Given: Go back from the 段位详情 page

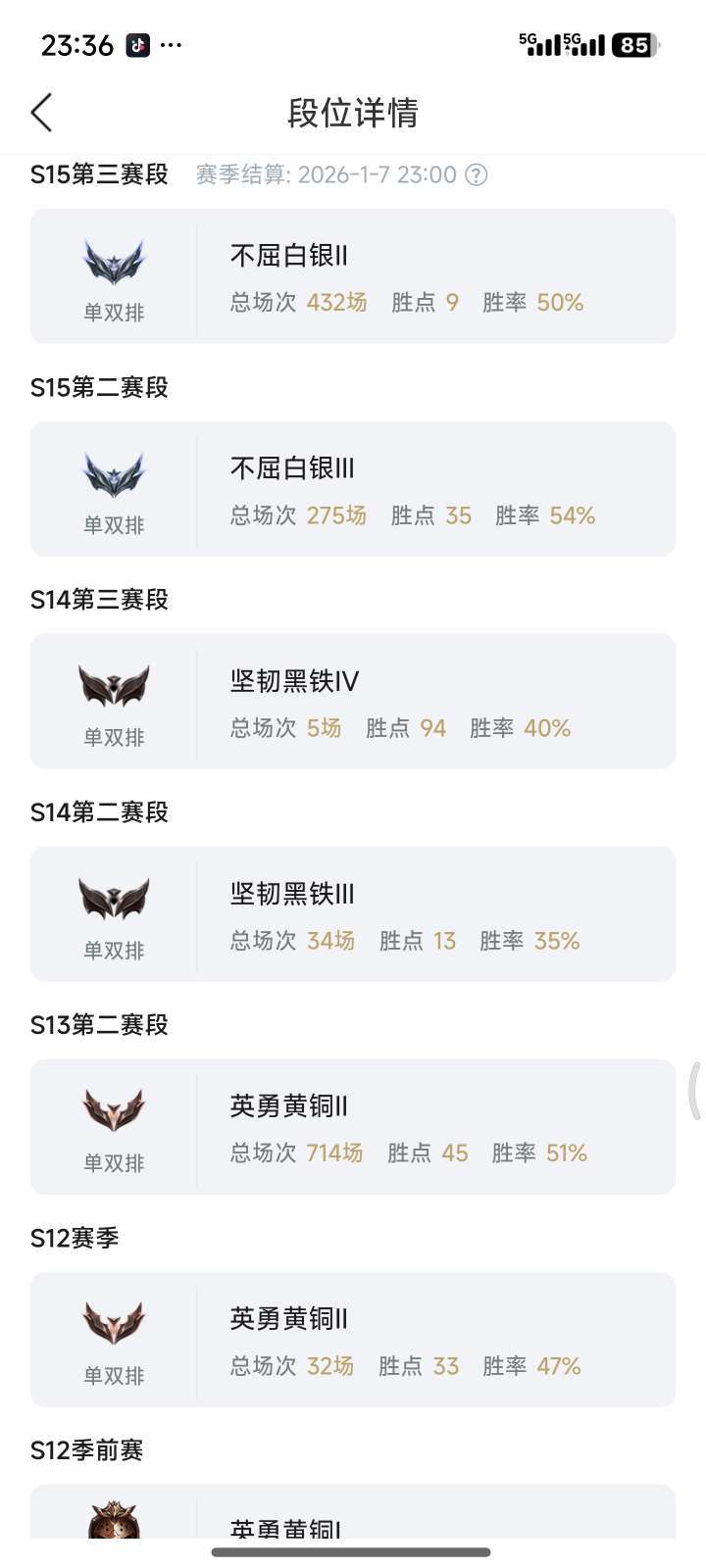Looking at the screenshot, I should pos(41,113).
